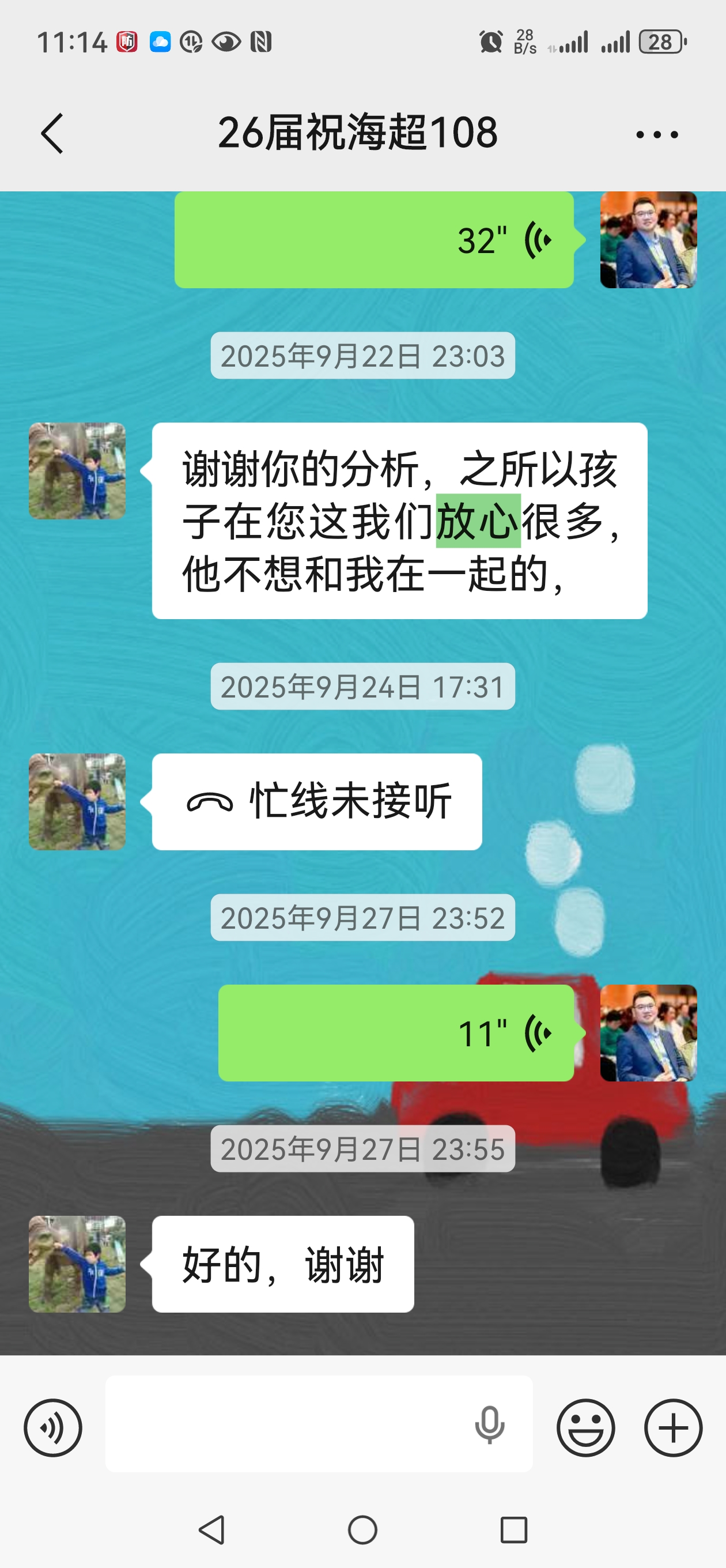The image size is (726, 1568).
Task: Open the contact's avatar beside 好的，谢谢
Action: (x=77, y=1264)
